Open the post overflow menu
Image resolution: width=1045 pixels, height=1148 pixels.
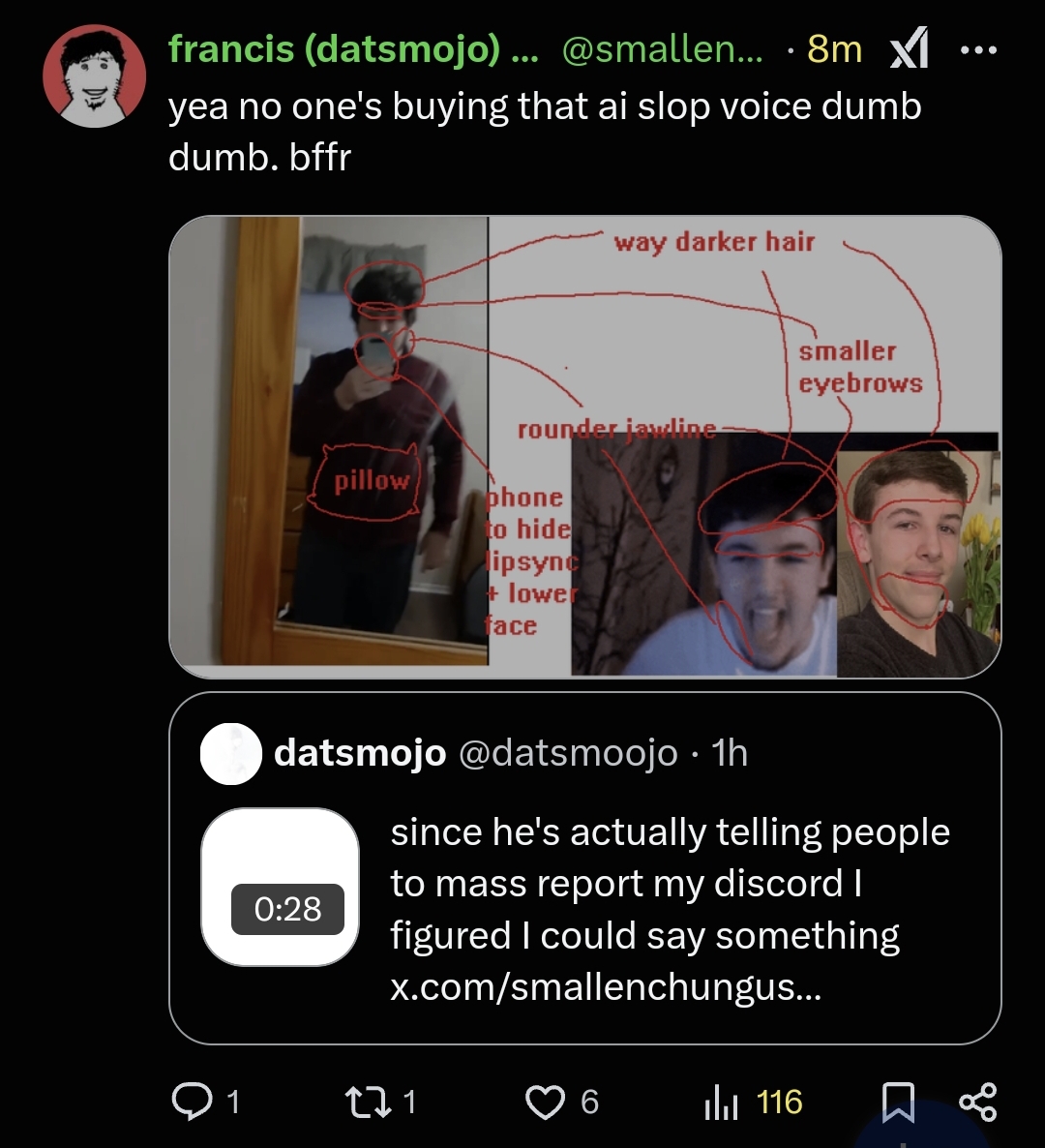(977, 48)
